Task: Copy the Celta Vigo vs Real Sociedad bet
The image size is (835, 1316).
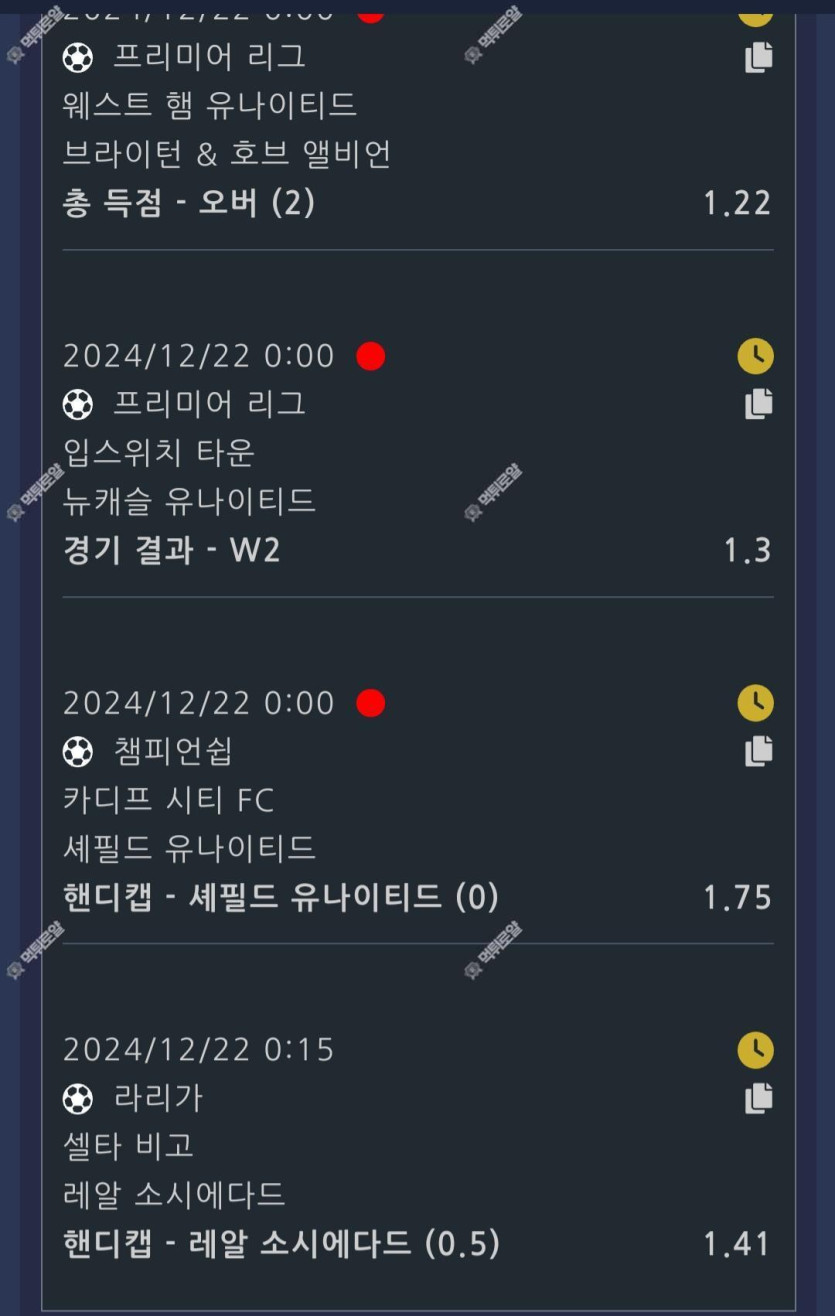Action: tap(758, 1098)
